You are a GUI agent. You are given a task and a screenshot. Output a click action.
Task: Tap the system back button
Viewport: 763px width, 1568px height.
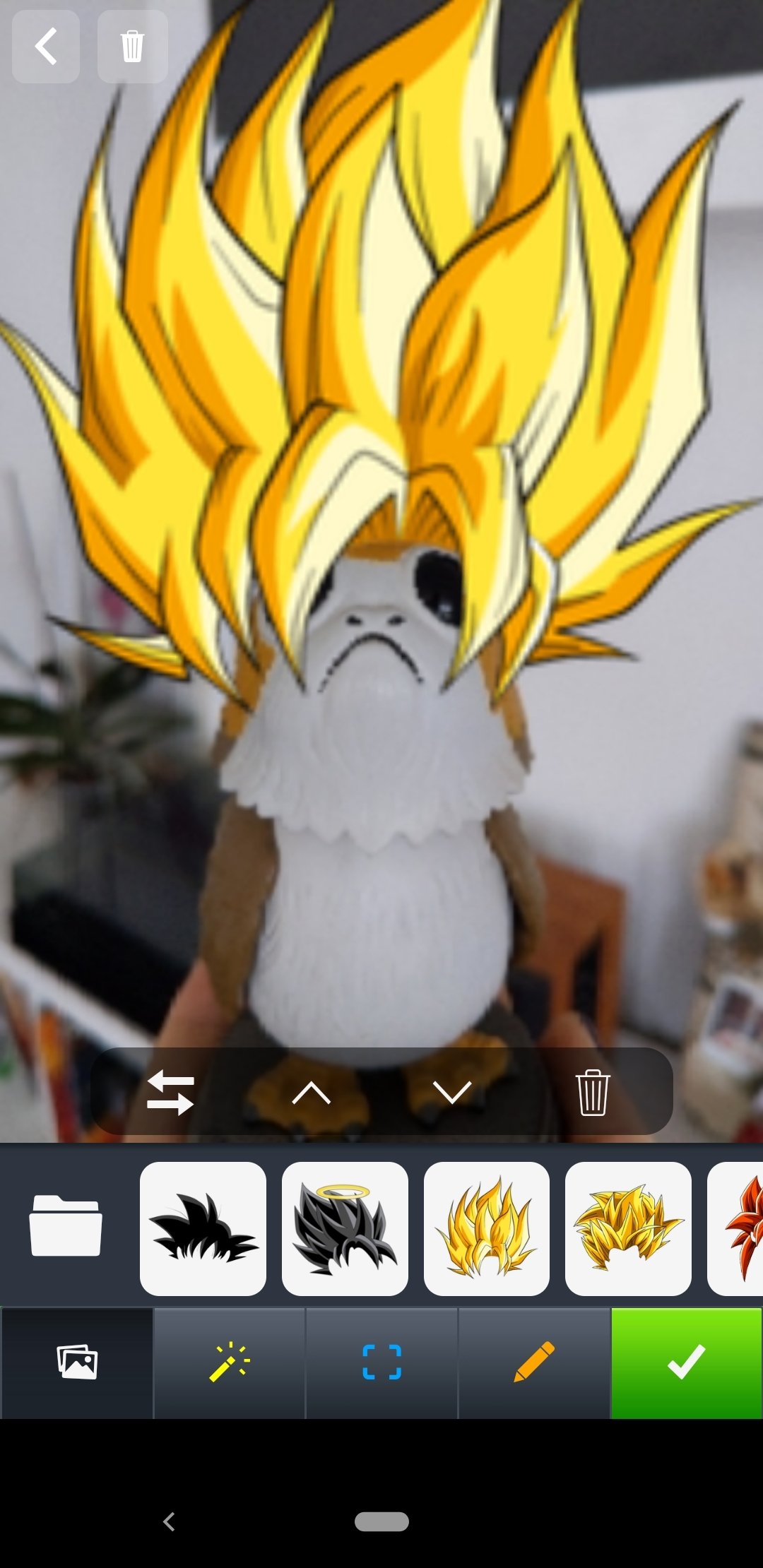pos(169,1521)
